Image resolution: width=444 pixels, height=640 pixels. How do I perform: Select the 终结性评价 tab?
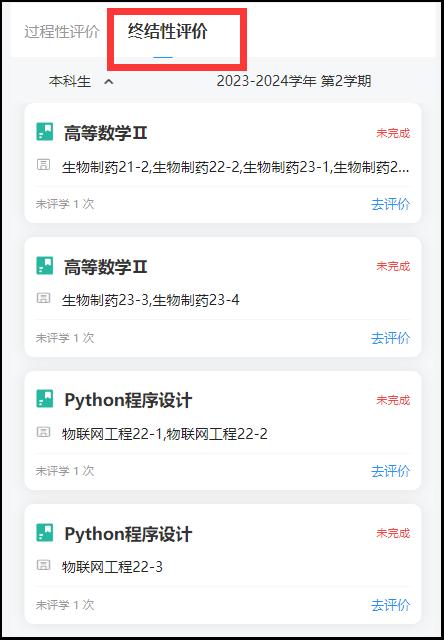point(167,31)
